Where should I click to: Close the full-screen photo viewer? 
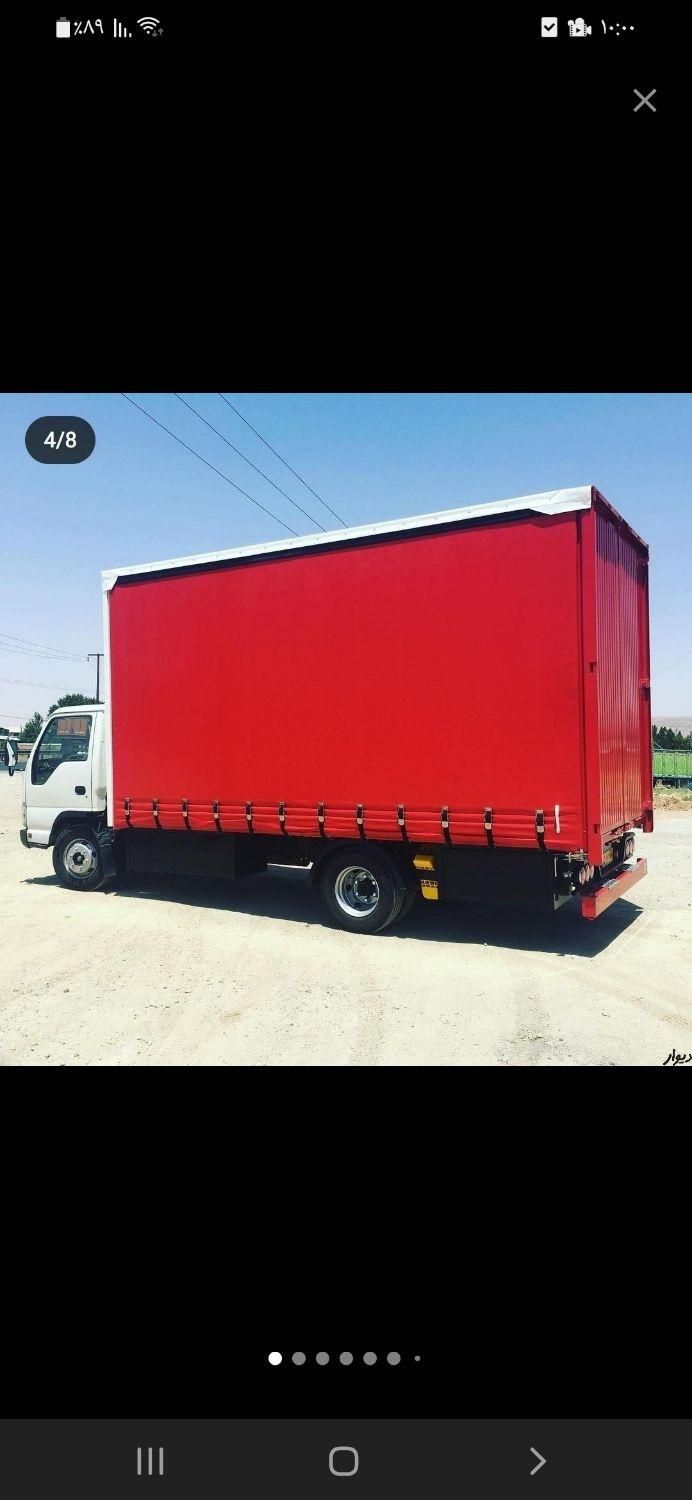(644, 100)
